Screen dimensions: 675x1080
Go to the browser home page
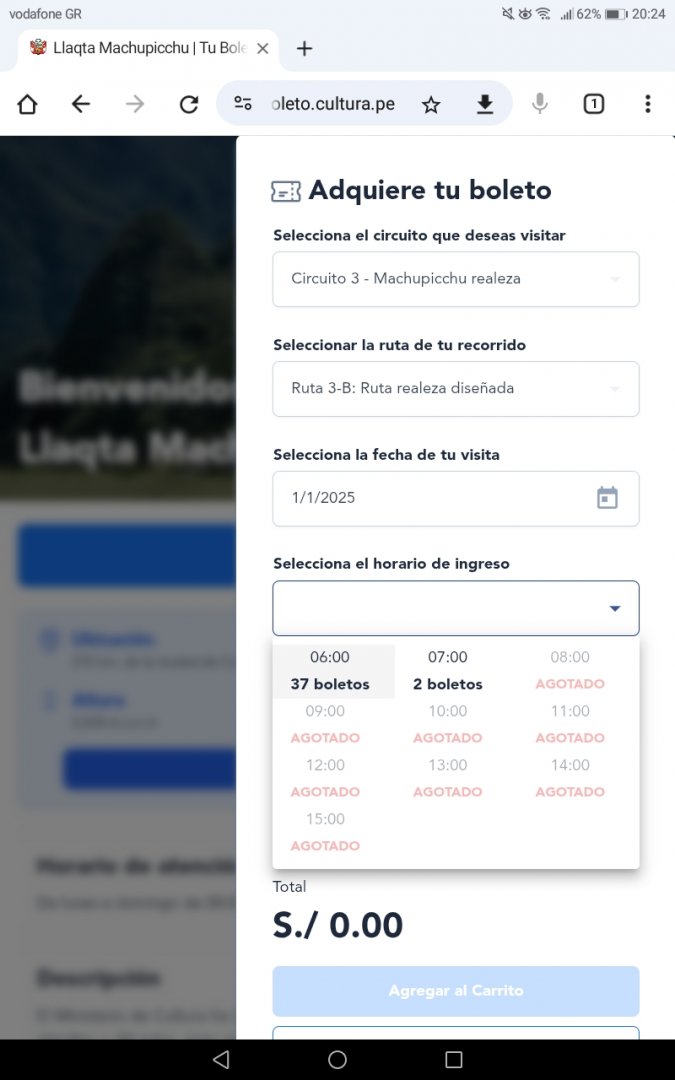(x=27, y=104)
